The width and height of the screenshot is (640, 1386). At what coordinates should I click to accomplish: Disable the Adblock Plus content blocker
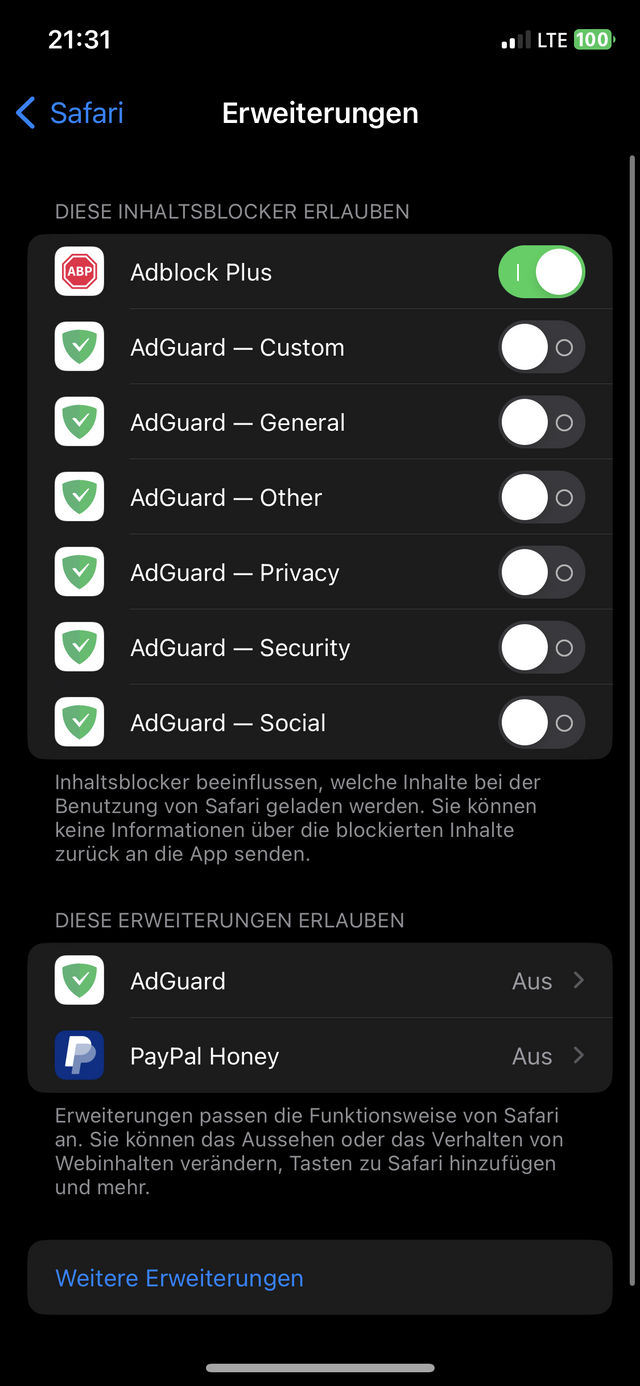click(x=541, y=272)
